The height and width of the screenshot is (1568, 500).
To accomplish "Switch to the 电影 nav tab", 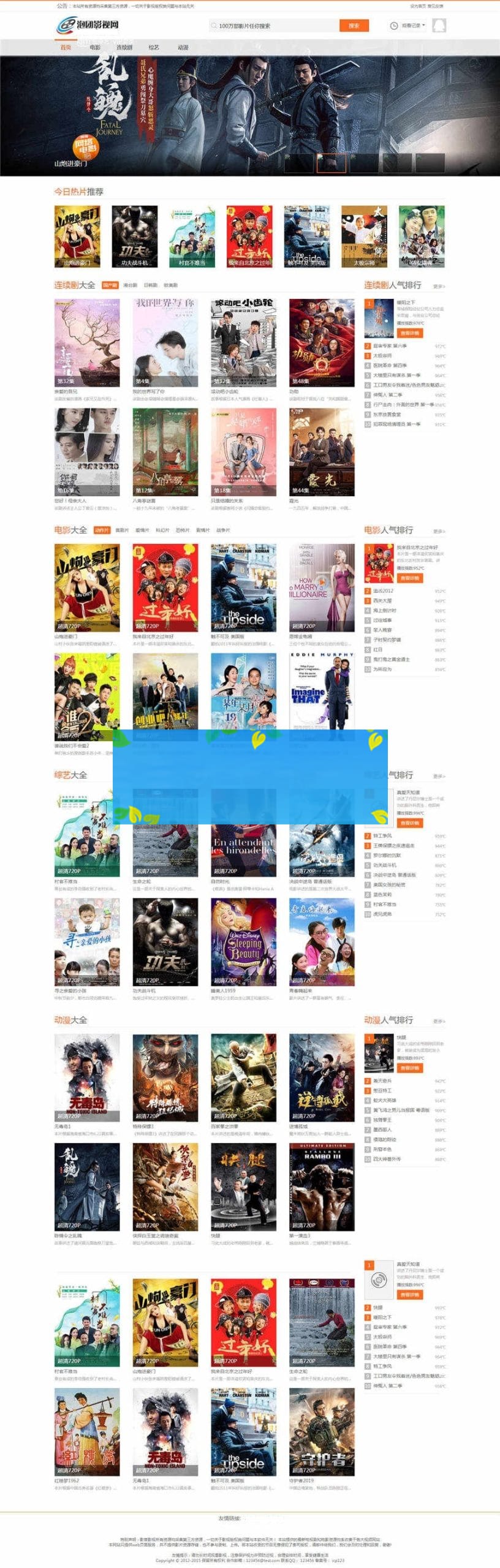I will [x=95, y=47].
